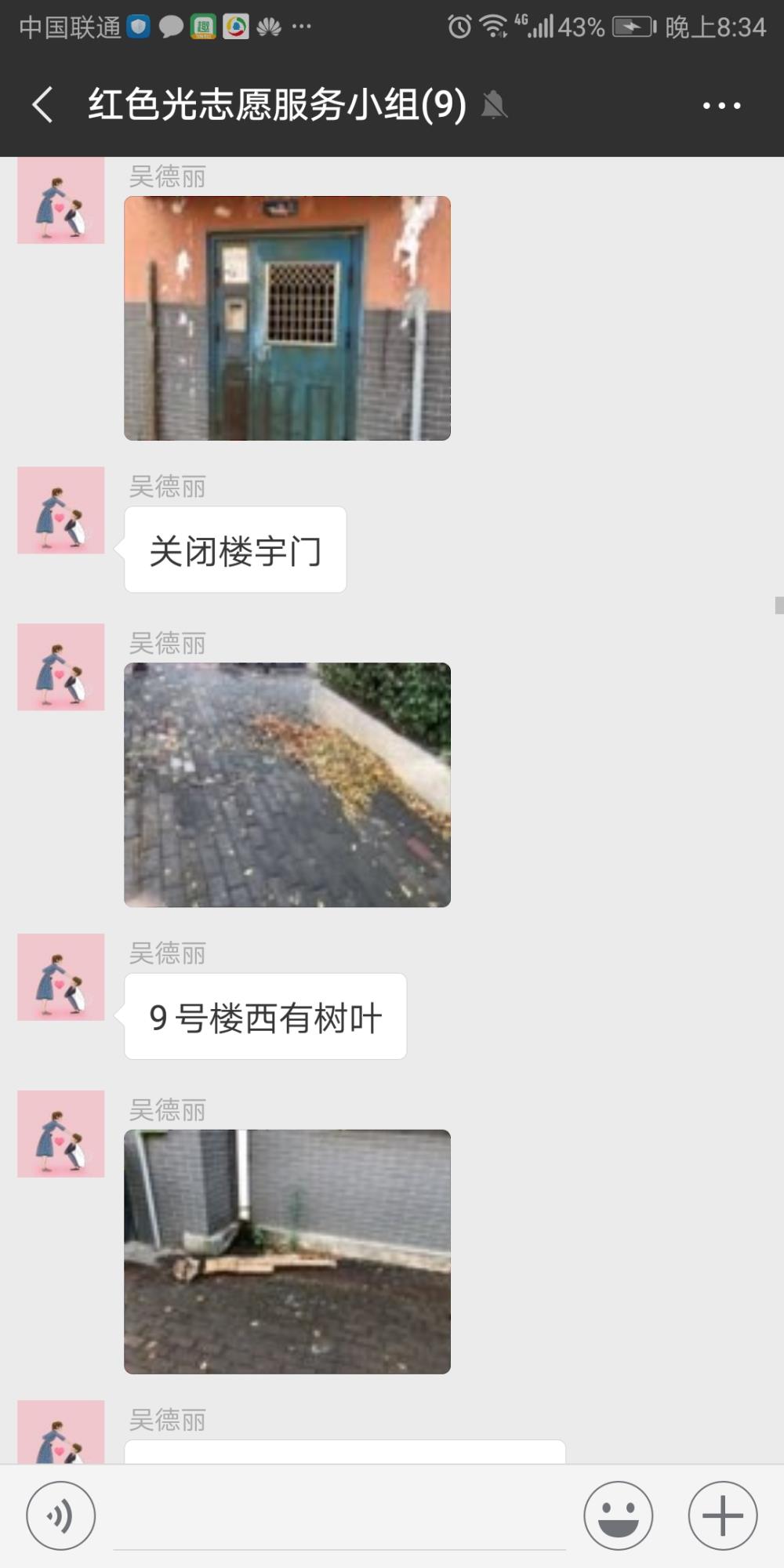The image size is (784, 1568).
Task: Open the fallen leaves pavement photo
Action: [x=287, y=785]
